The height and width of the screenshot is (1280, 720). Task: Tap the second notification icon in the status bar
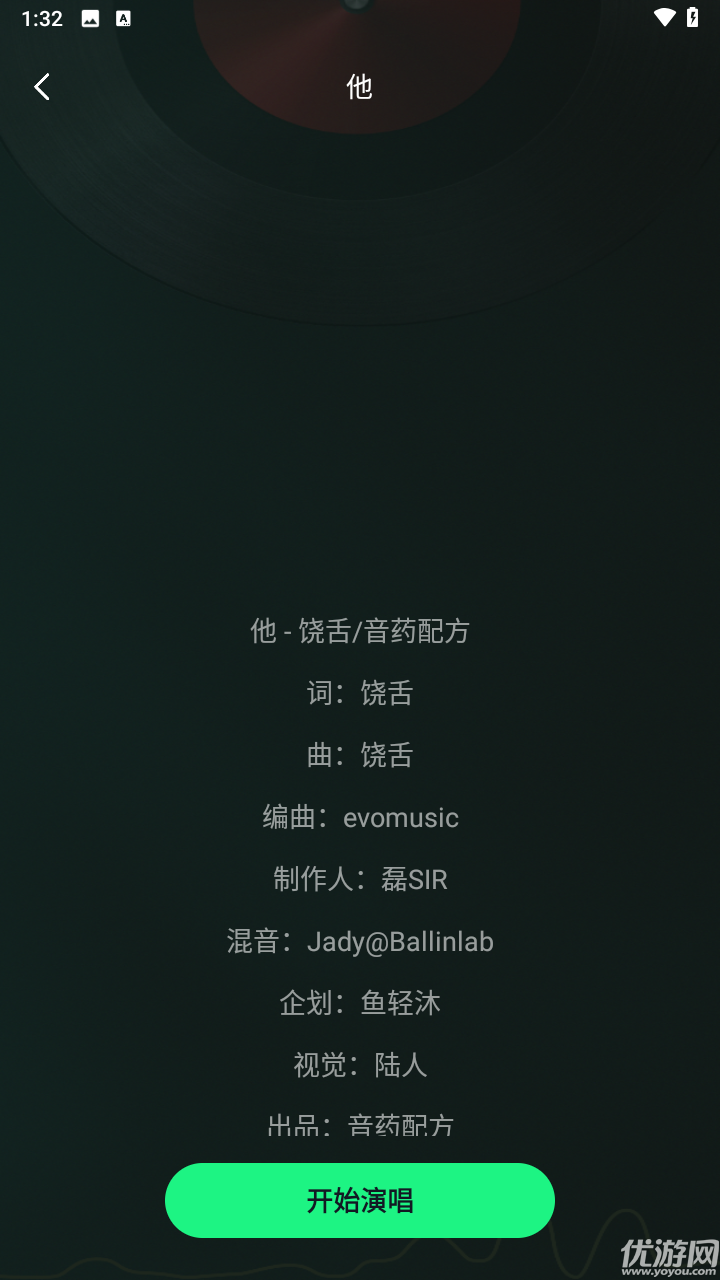pos(123,17)
